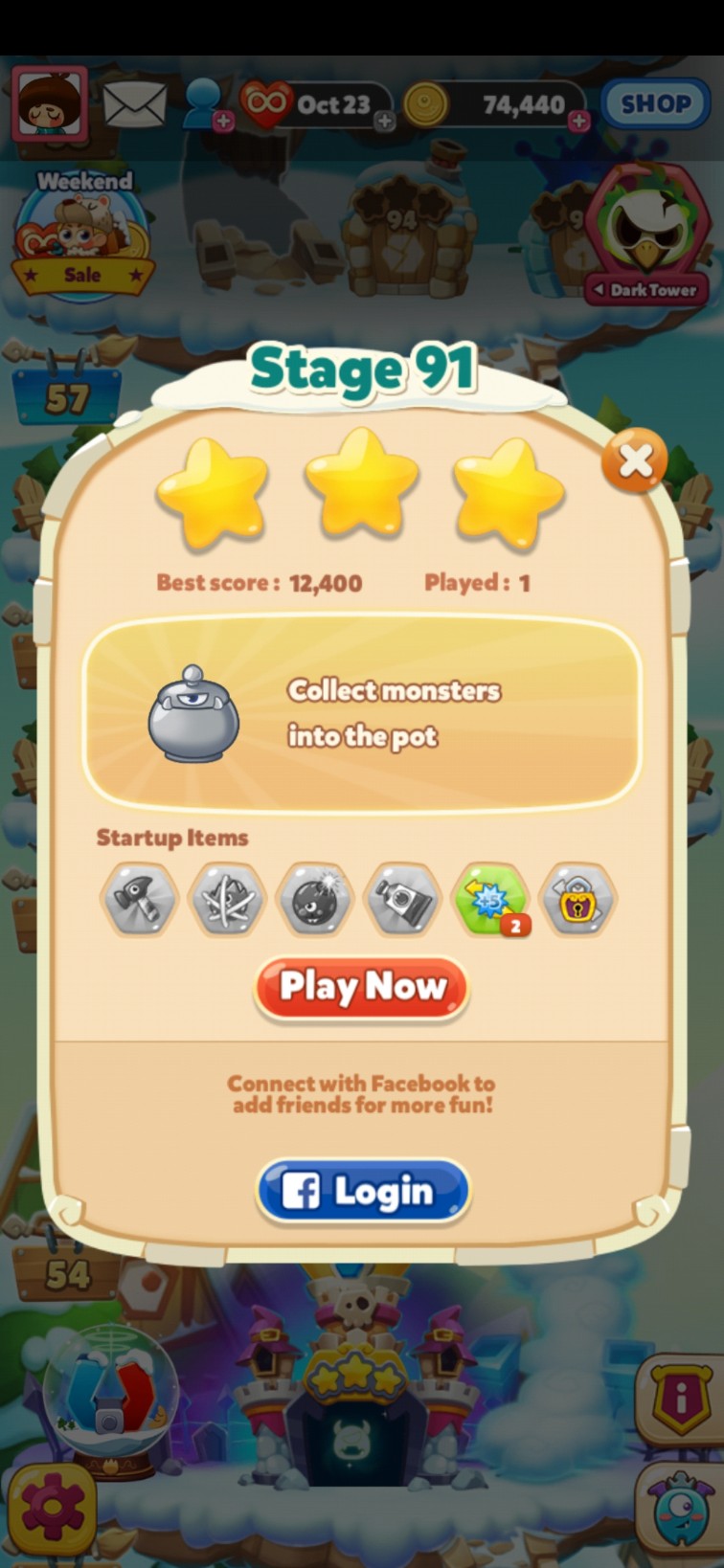This screenshot has height=1568, width=724.
Task: Select the hammer startup item
Action: (139, 899)
